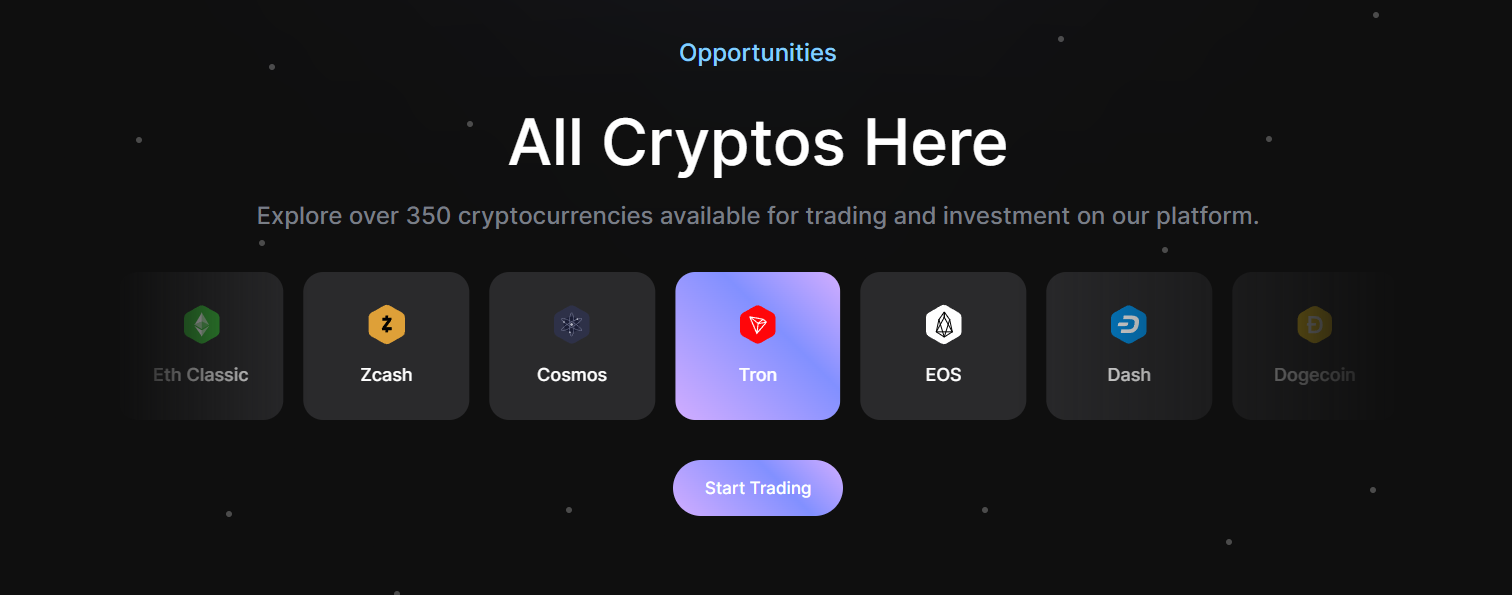Image resolution: width=1512 pixels, height=595 pixels.
Task: Choose the Cosmos card
Action: (x=571, y=346)
